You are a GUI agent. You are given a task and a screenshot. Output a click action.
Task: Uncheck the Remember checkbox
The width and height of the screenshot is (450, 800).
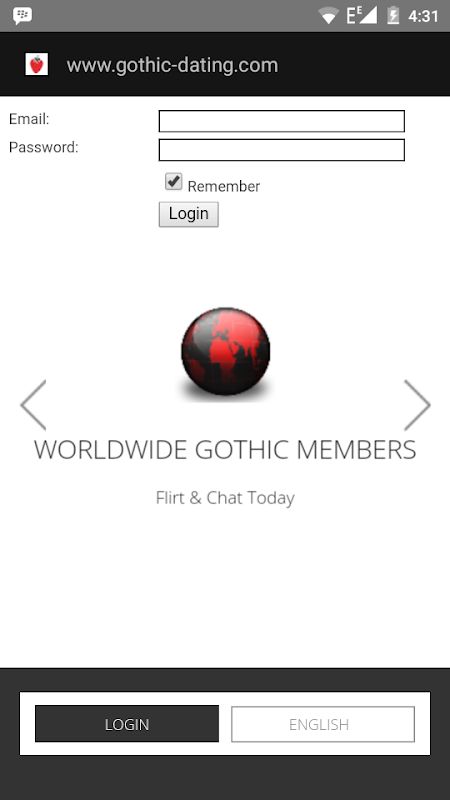click(x=173, y=182)
